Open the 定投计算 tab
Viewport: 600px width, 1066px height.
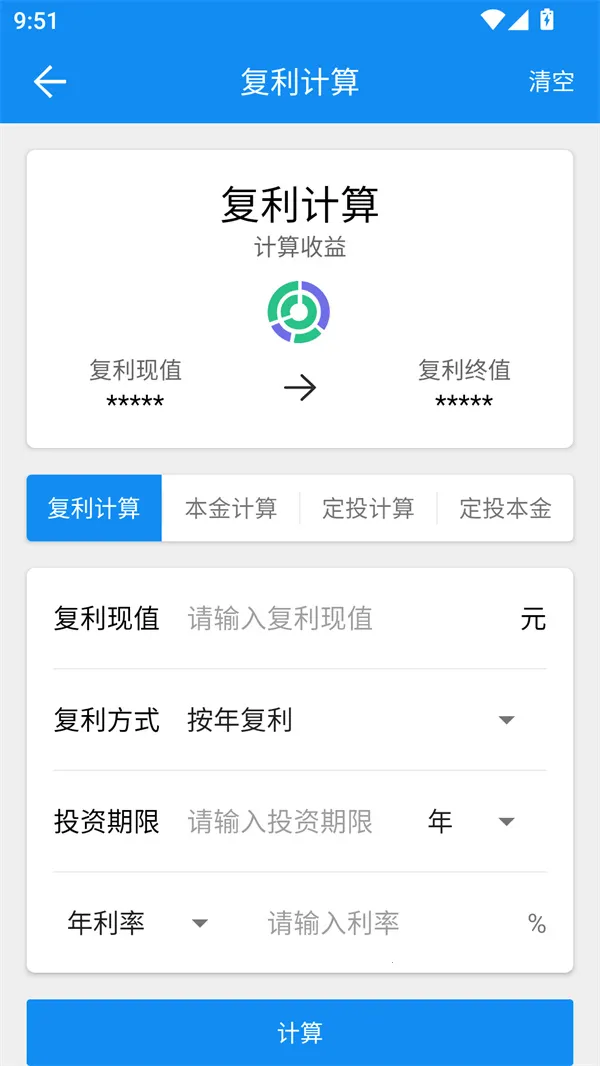point(368,508)
